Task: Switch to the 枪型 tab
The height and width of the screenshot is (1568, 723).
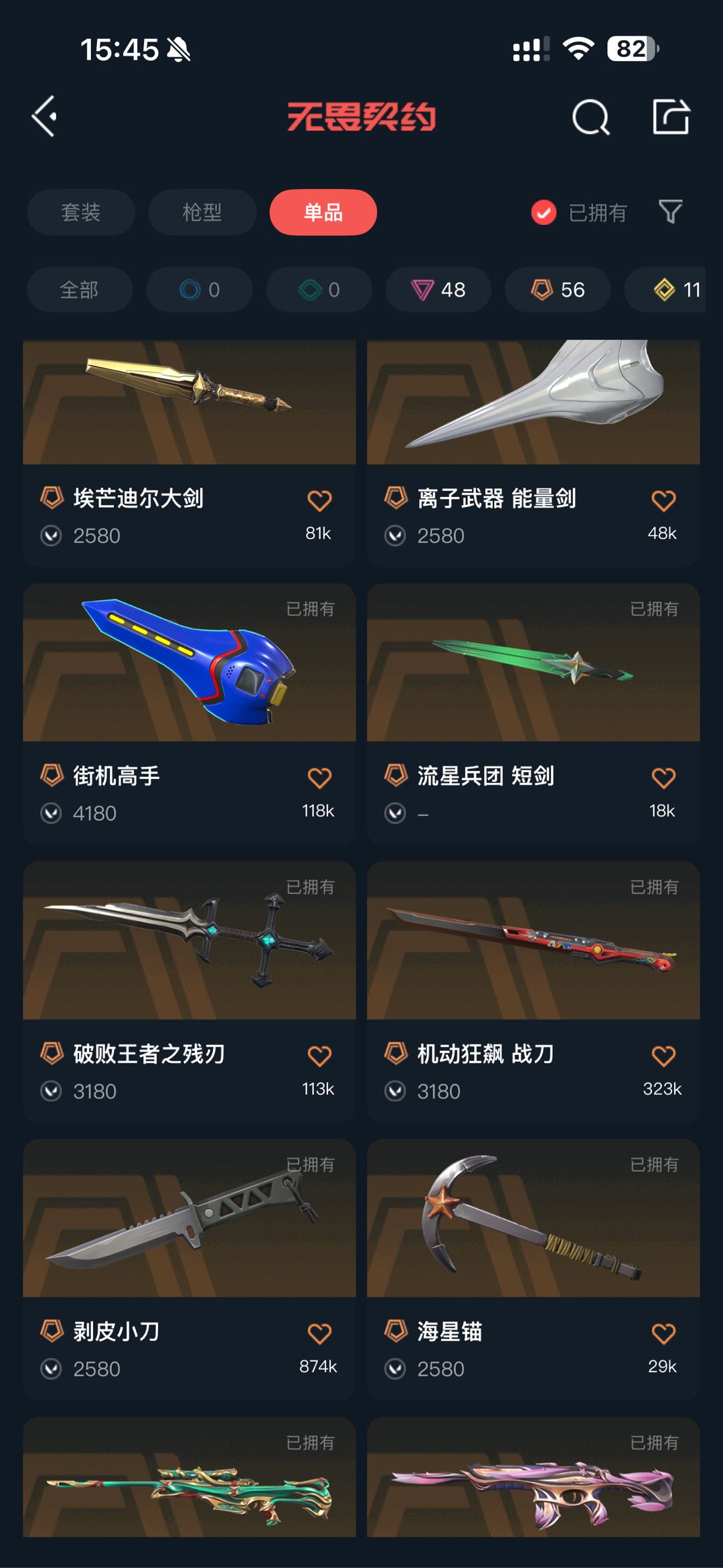Action: point(202,212)
